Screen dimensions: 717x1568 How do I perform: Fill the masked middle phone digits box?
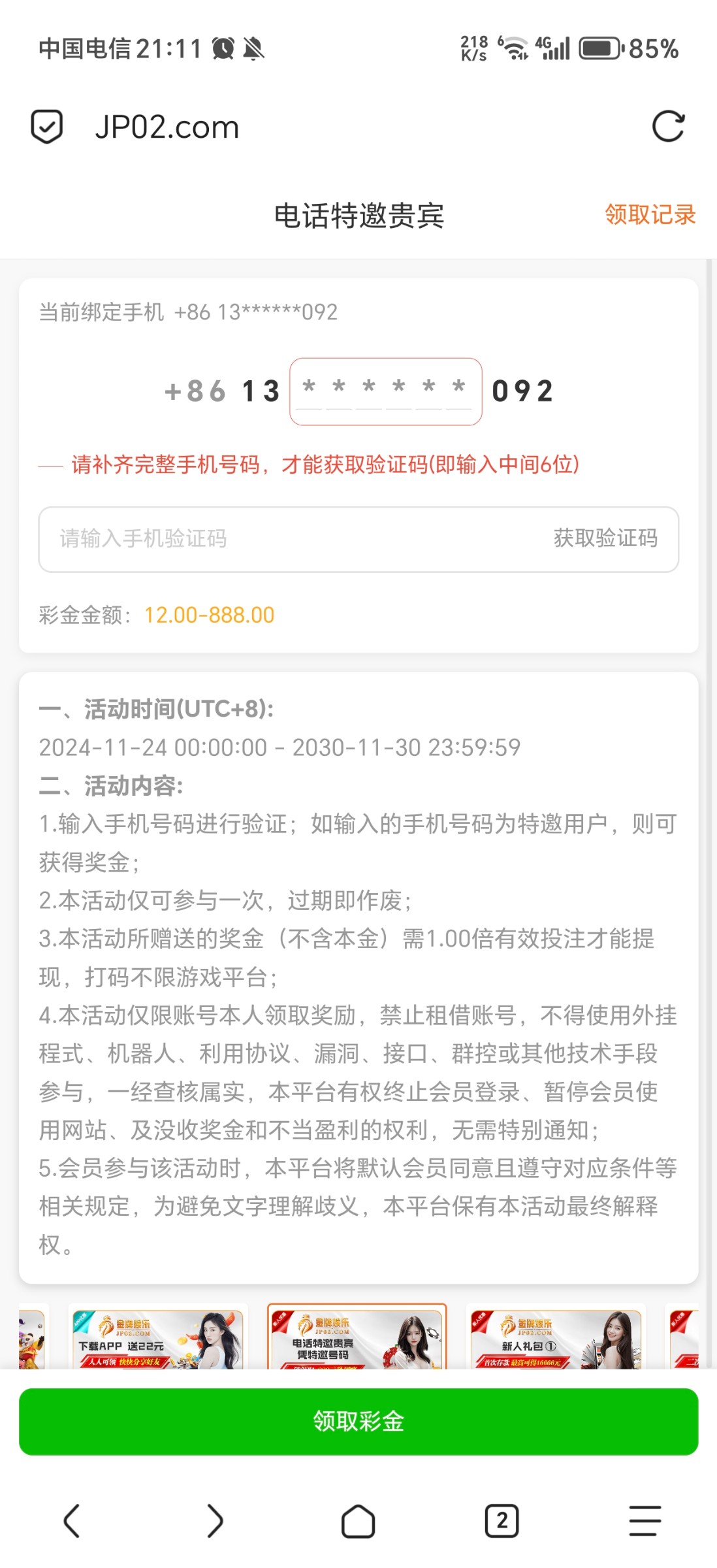385,389
